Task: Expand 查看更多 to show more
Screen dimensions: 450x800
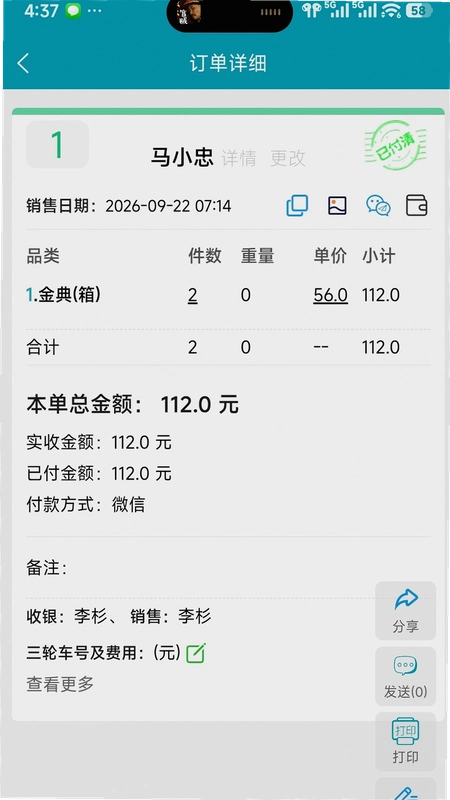Action: pyautogui.click(x=60, y=684)
